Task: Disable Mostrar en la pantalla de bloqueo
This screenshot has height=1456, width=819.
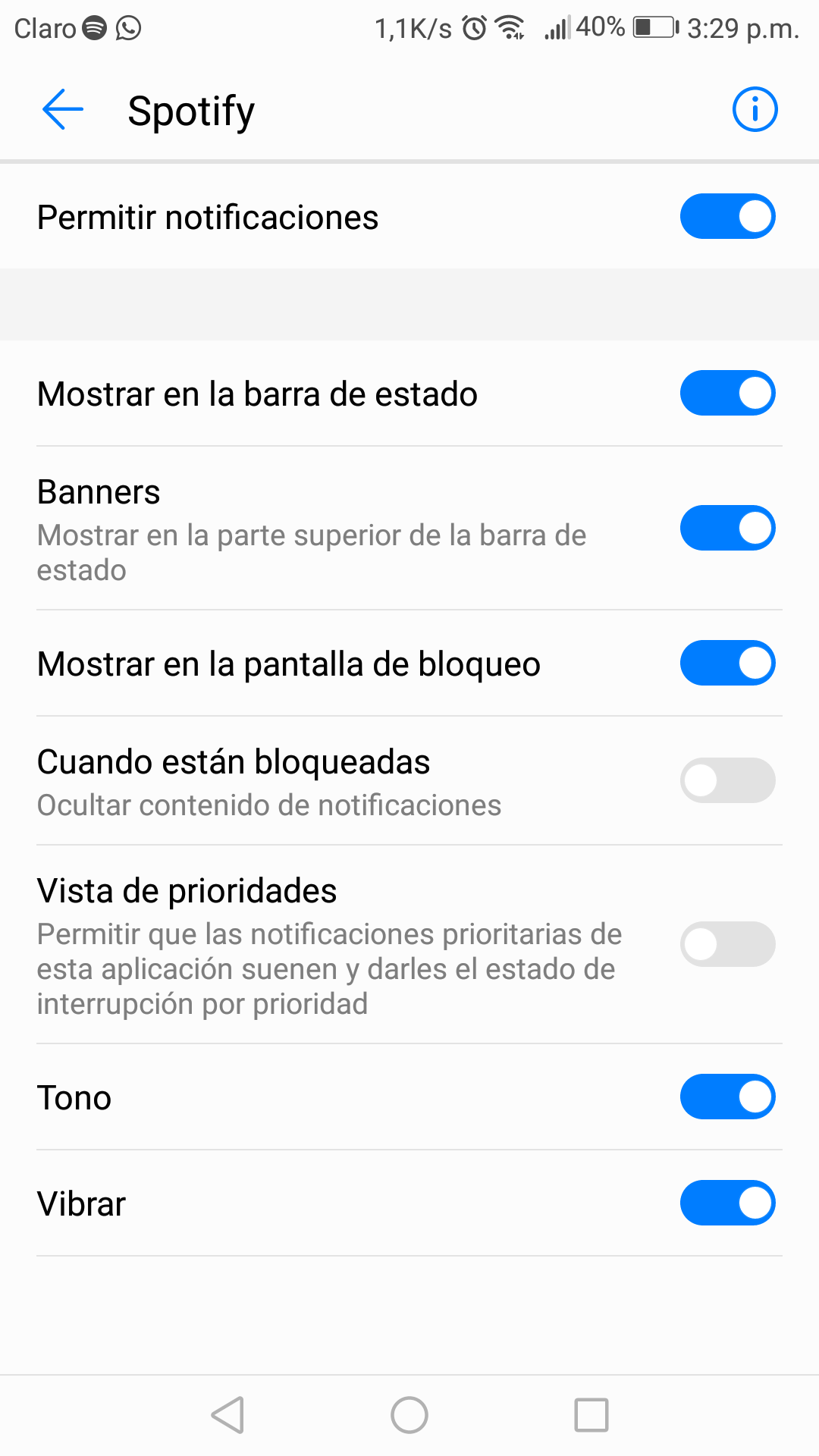Action: (x=727, y=664)
